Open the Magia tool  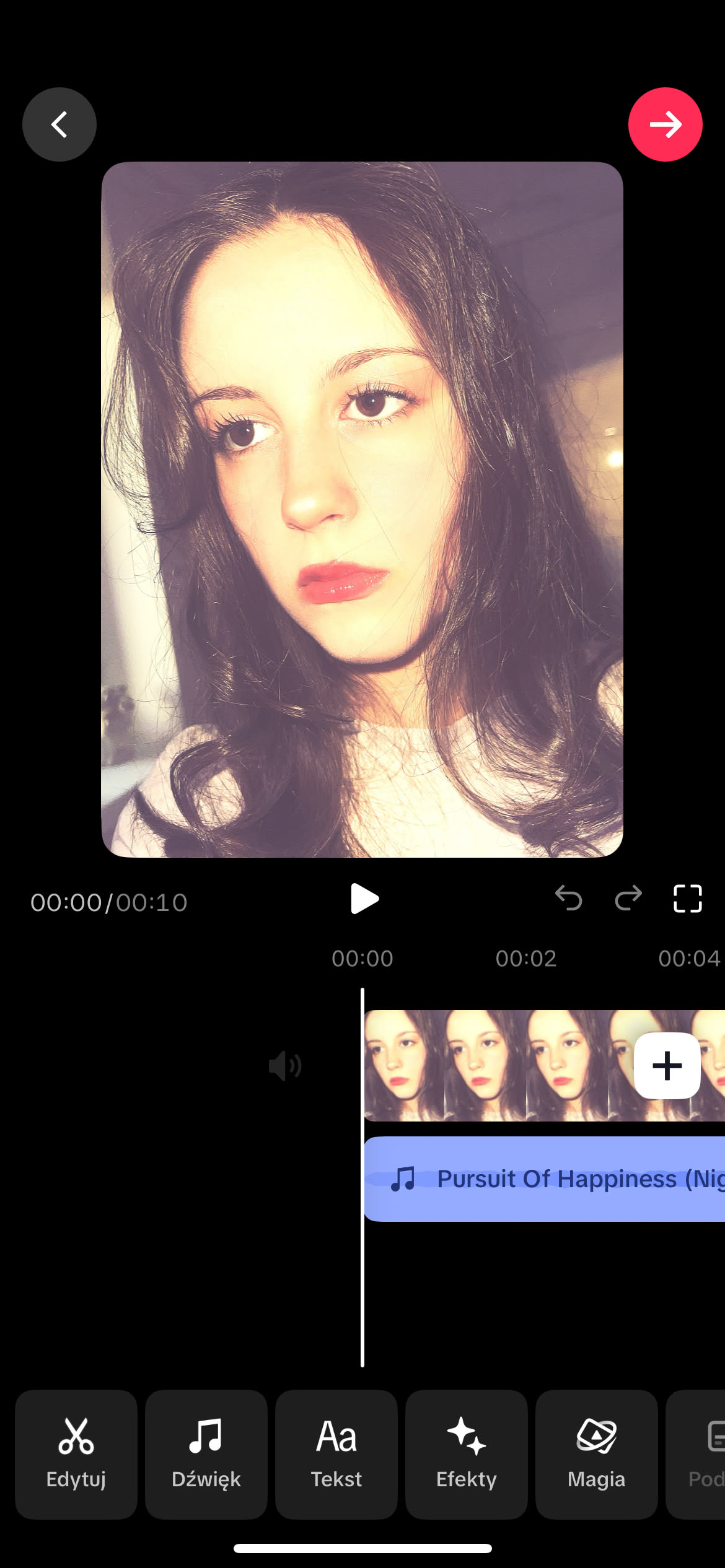[x=596, y=1454]
